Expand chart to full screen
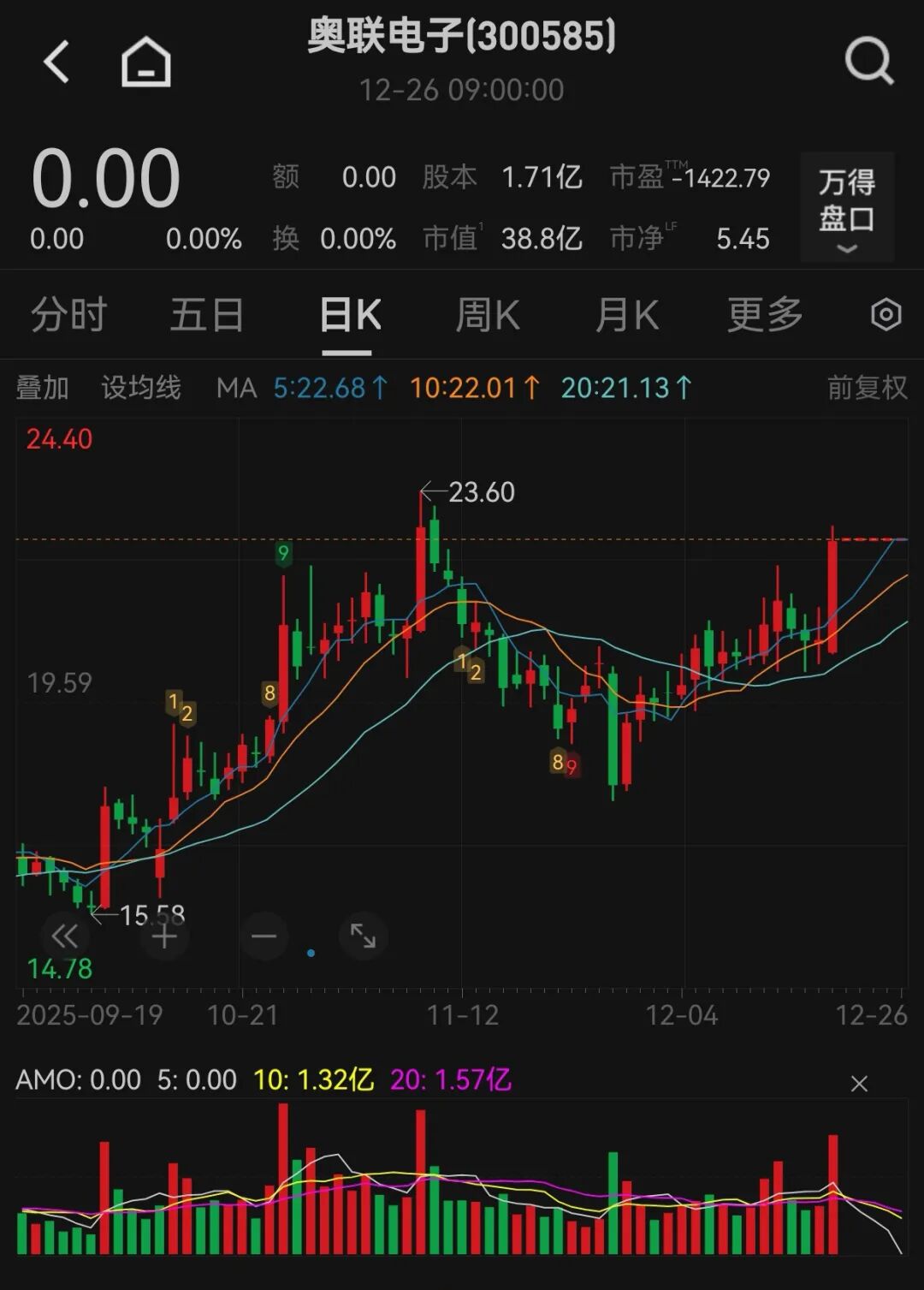Viewport: 924px width, 1290px height. point(363,936)
